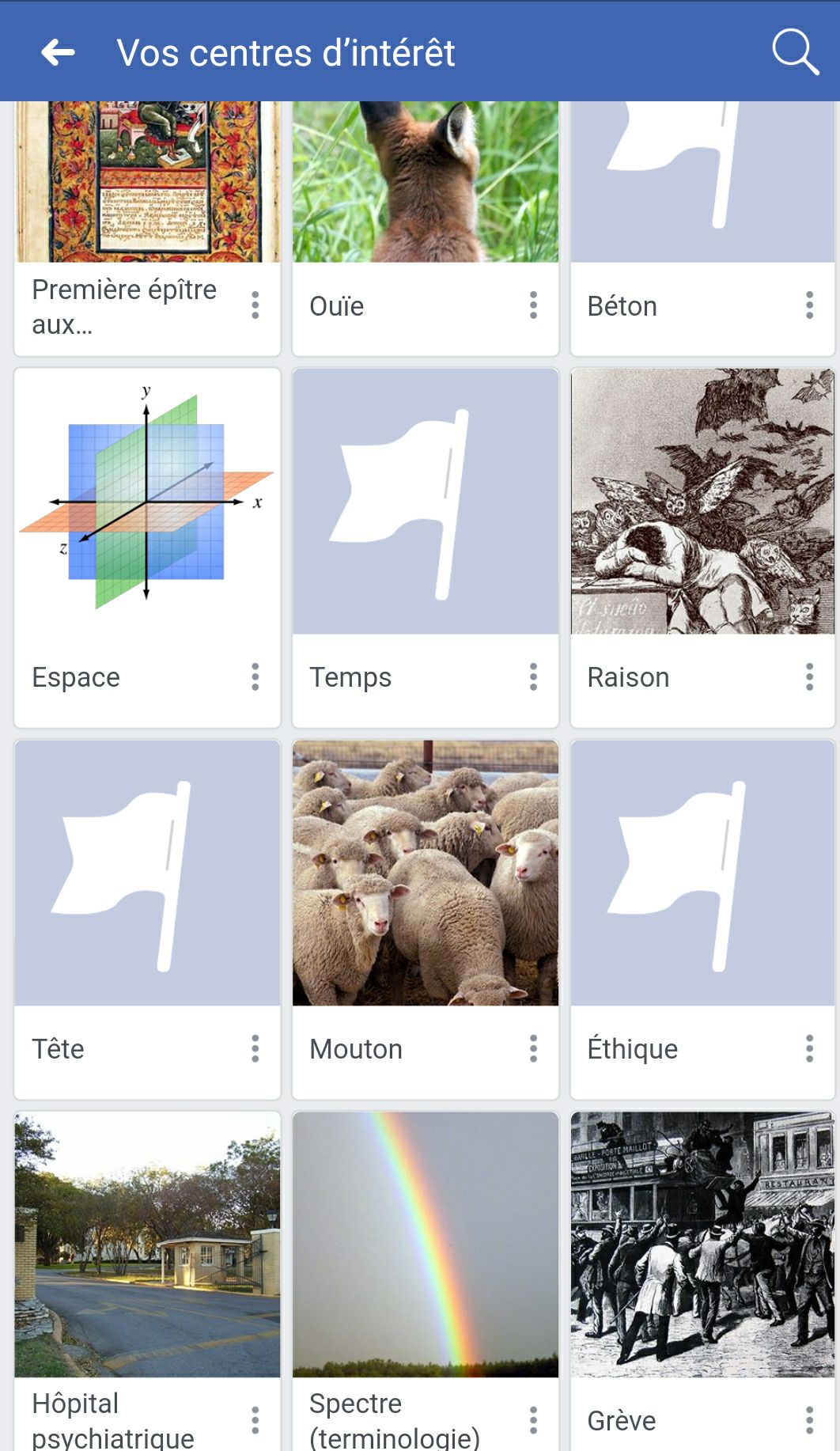840x1451 pixels.
Task: Open options menu for Éthique
Action: 809,1048
